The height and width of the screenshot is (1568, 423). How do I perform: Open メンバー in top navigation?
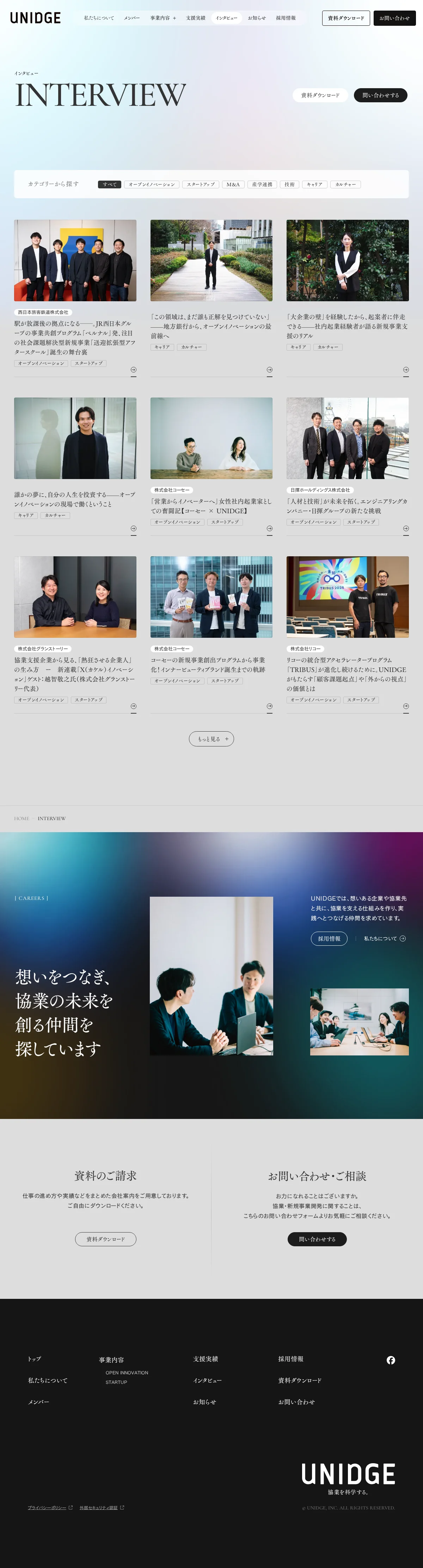[x=131, y=18]
